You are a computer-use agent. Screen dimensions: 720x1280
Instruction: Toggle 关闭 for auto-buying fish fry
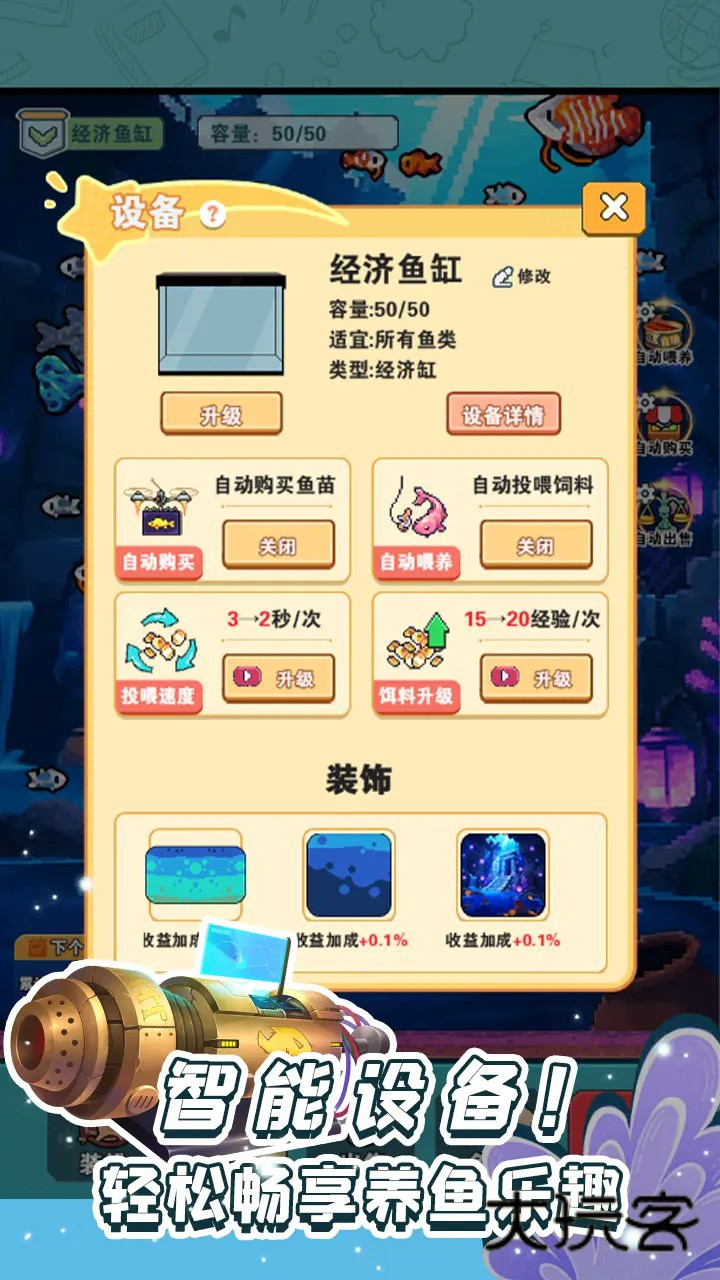(x=280, y=546)
